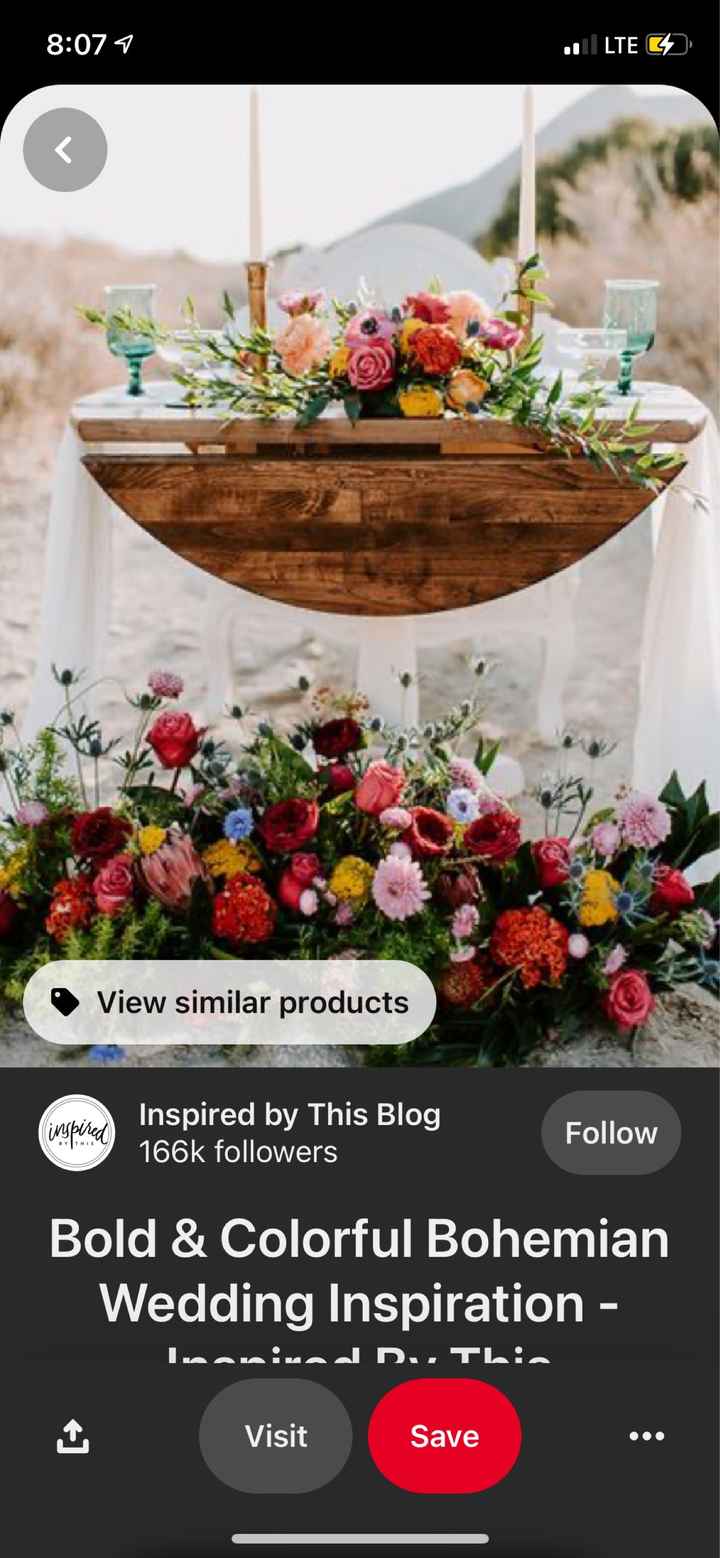This screenshot has height=1558, width=720.
Task: Go back using the arrow button
Action: pyautogui.click(x=65, y=150)
